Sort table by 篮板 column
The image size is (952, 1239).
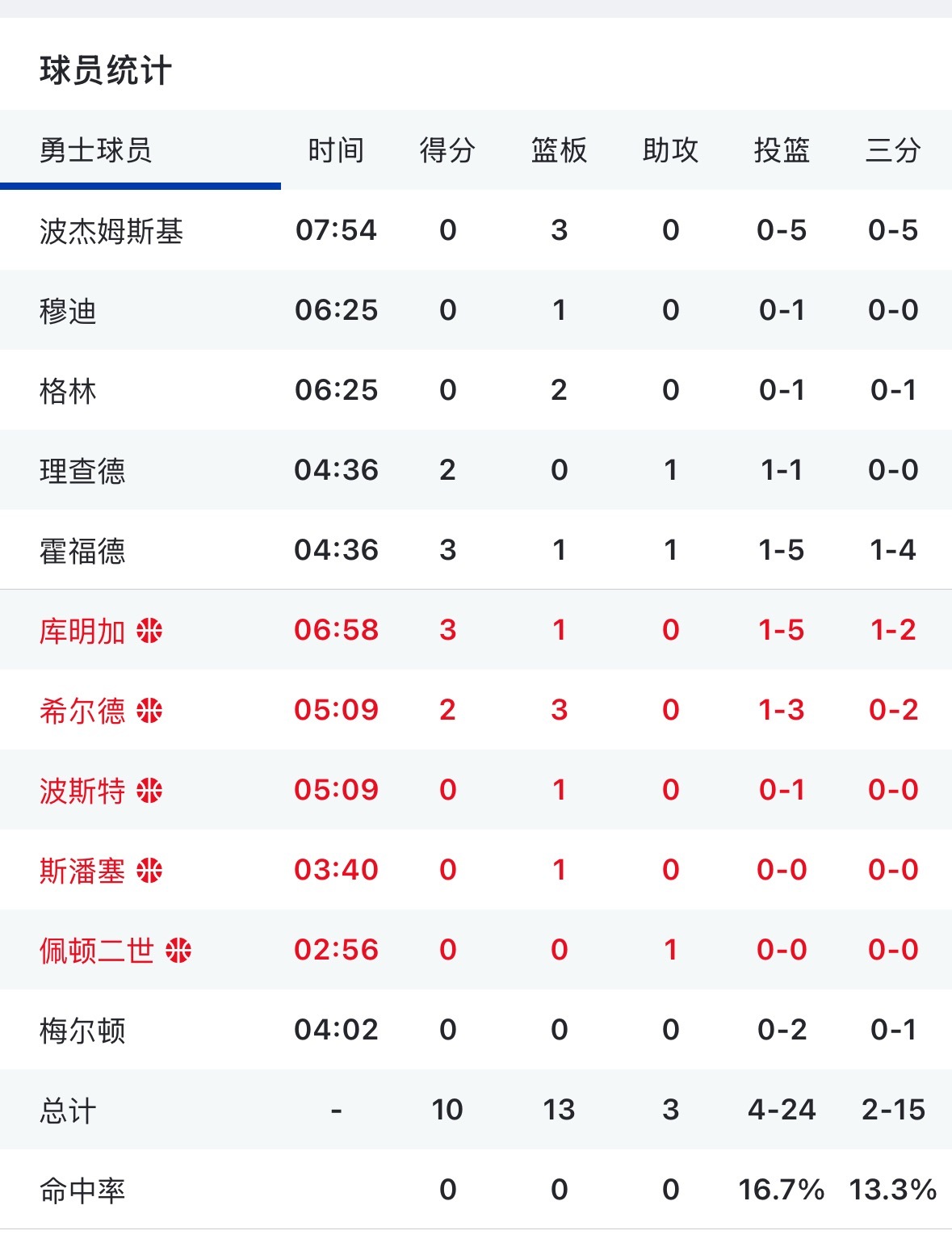coord(558,149)
